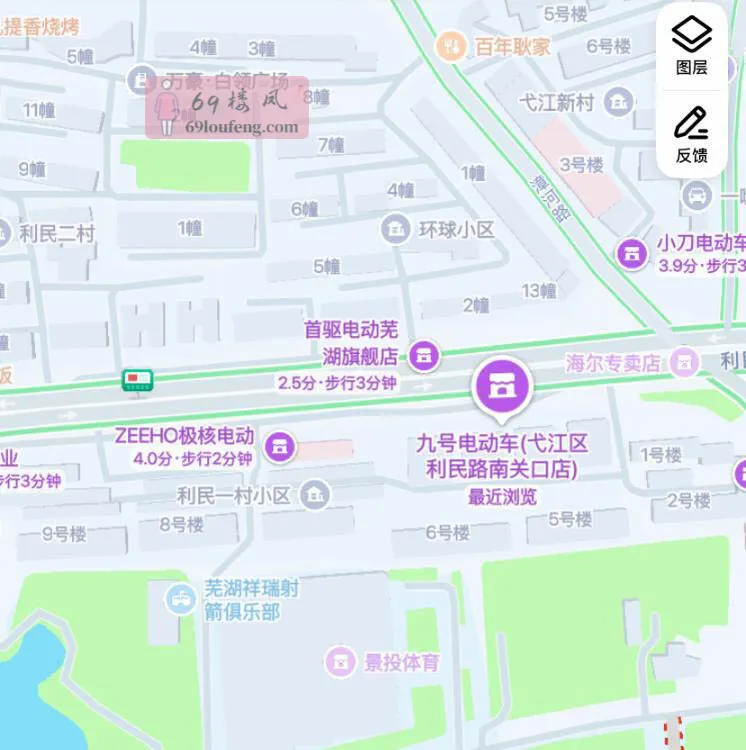Click the 最近浏览 text label

[x=502, y=496]
